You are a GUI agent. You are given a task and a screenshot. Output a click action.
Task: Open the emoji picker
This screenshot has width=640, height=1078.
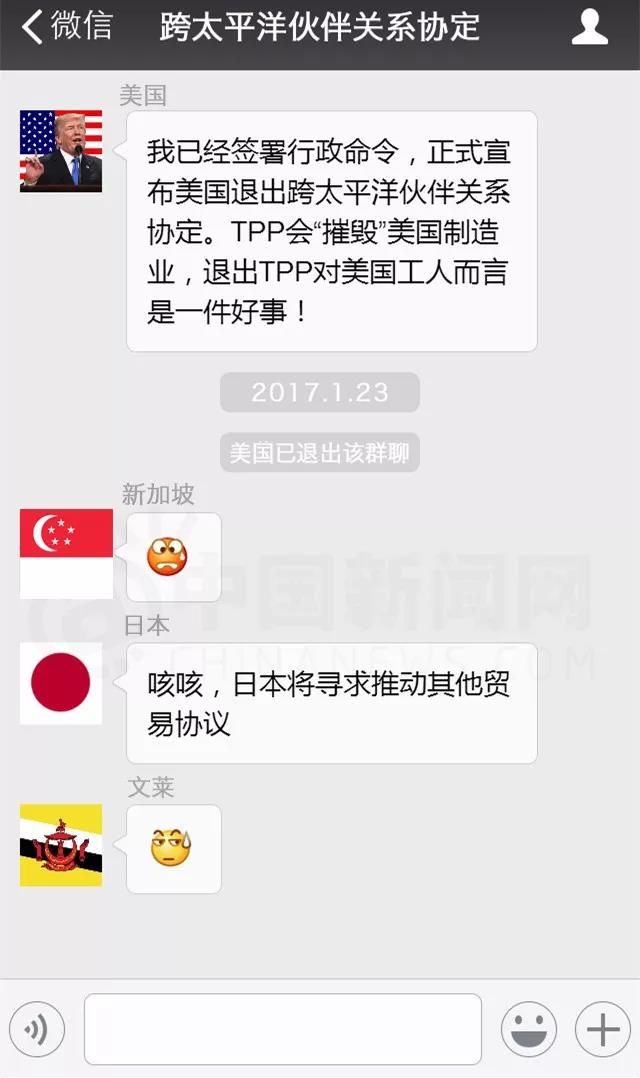point(529,1028)
